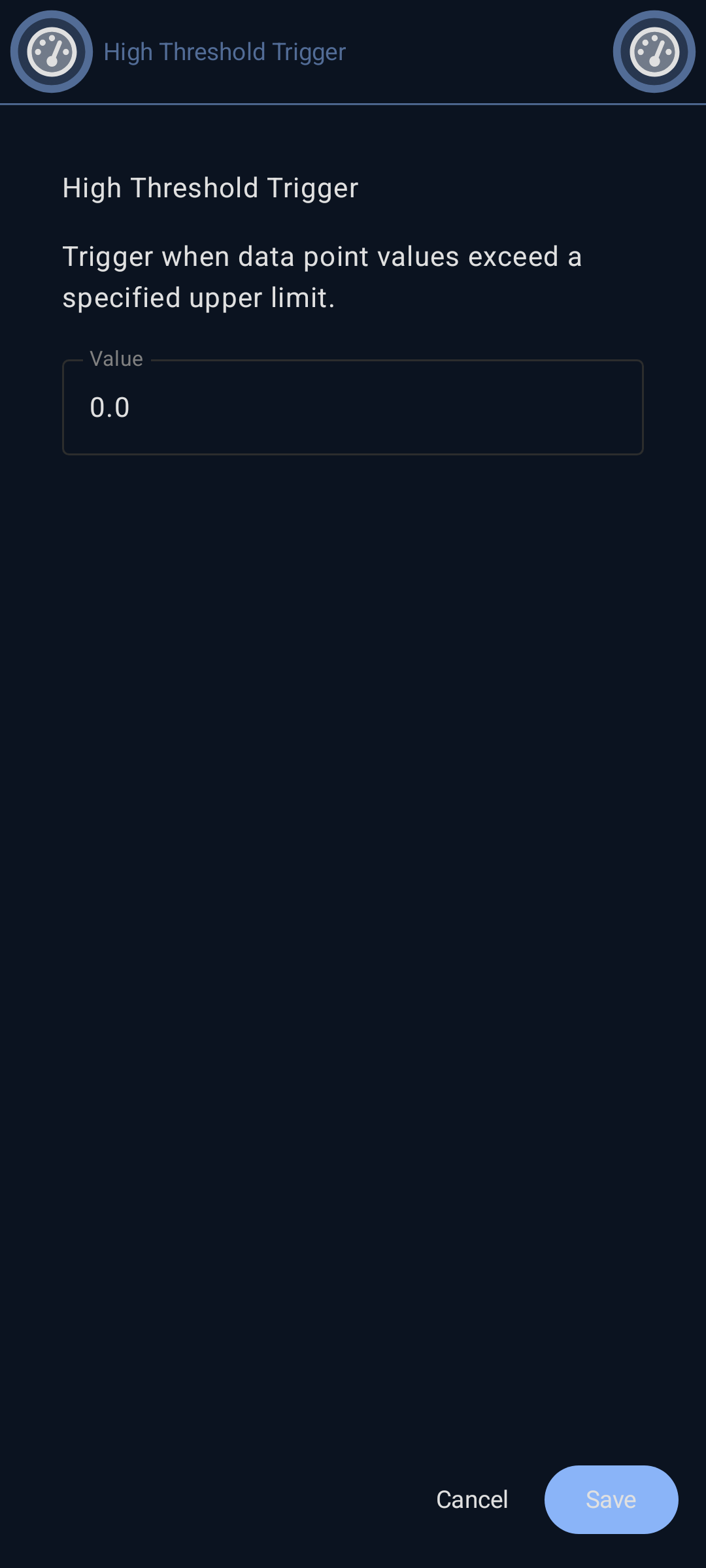Click the speedometer-style icon right of the title
Image resolution: width=706 pixels, height=1568 pixels.
click(654, 51)
